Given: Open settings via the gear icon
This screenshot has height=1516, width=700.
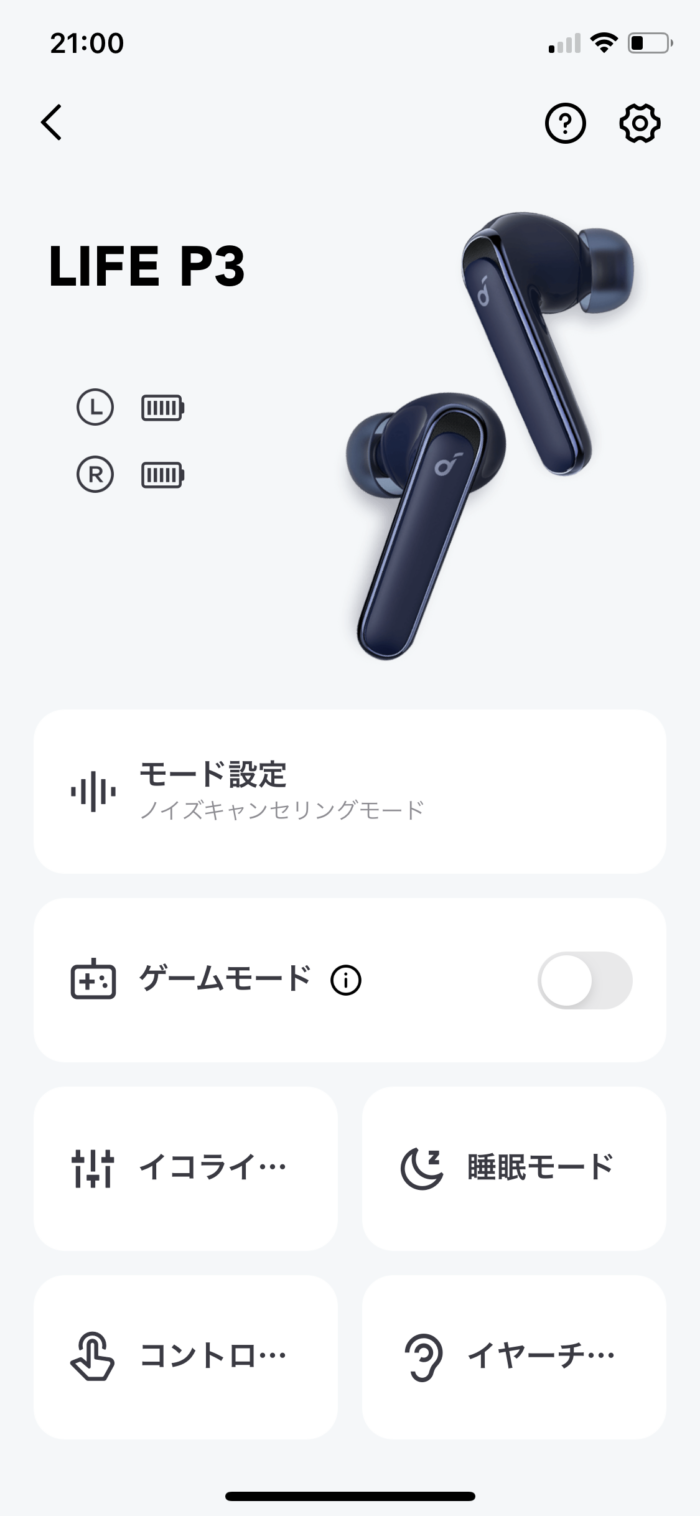Looking at the screenshot, I should pos(640,124).
